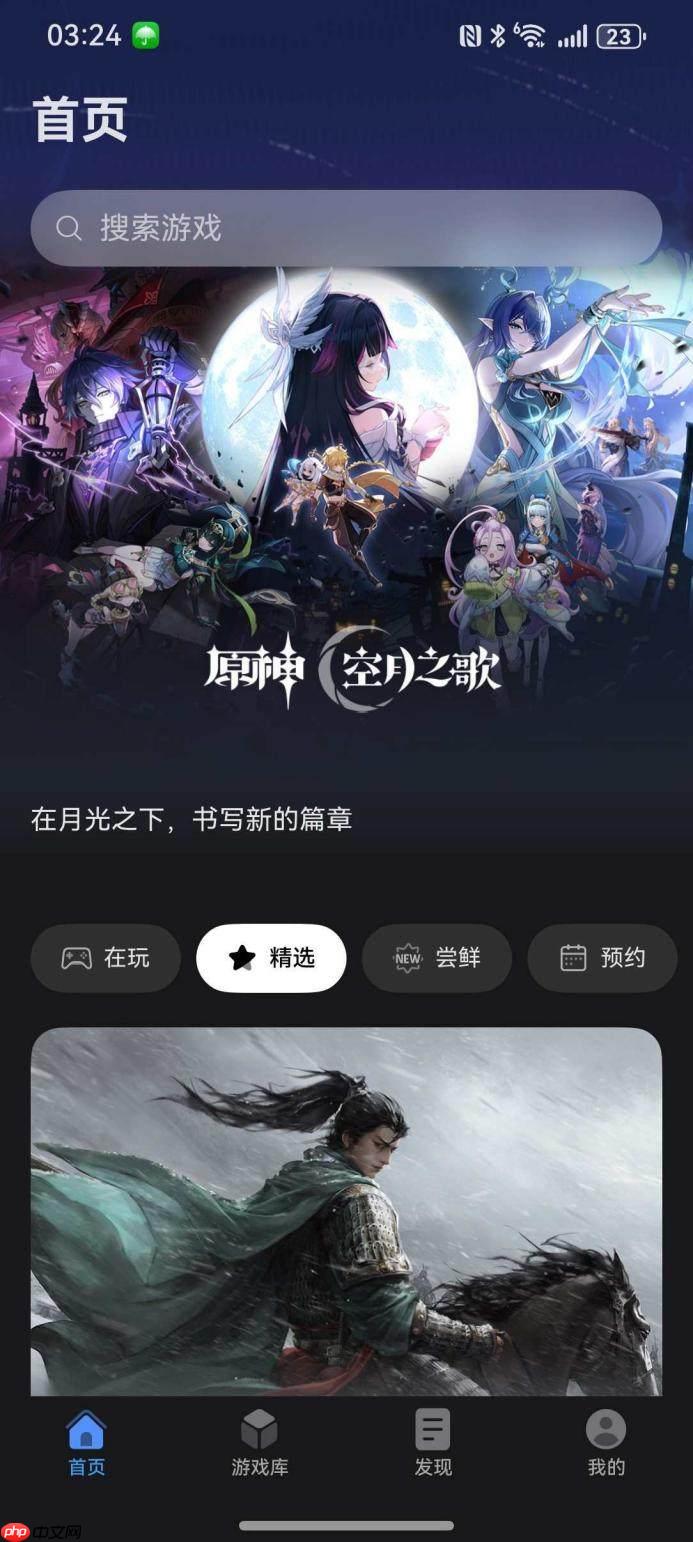Image resolution: width=693 pixels, height=1542 pixels.
Task: Open the horseback warrior game card
Action: 346,1210
